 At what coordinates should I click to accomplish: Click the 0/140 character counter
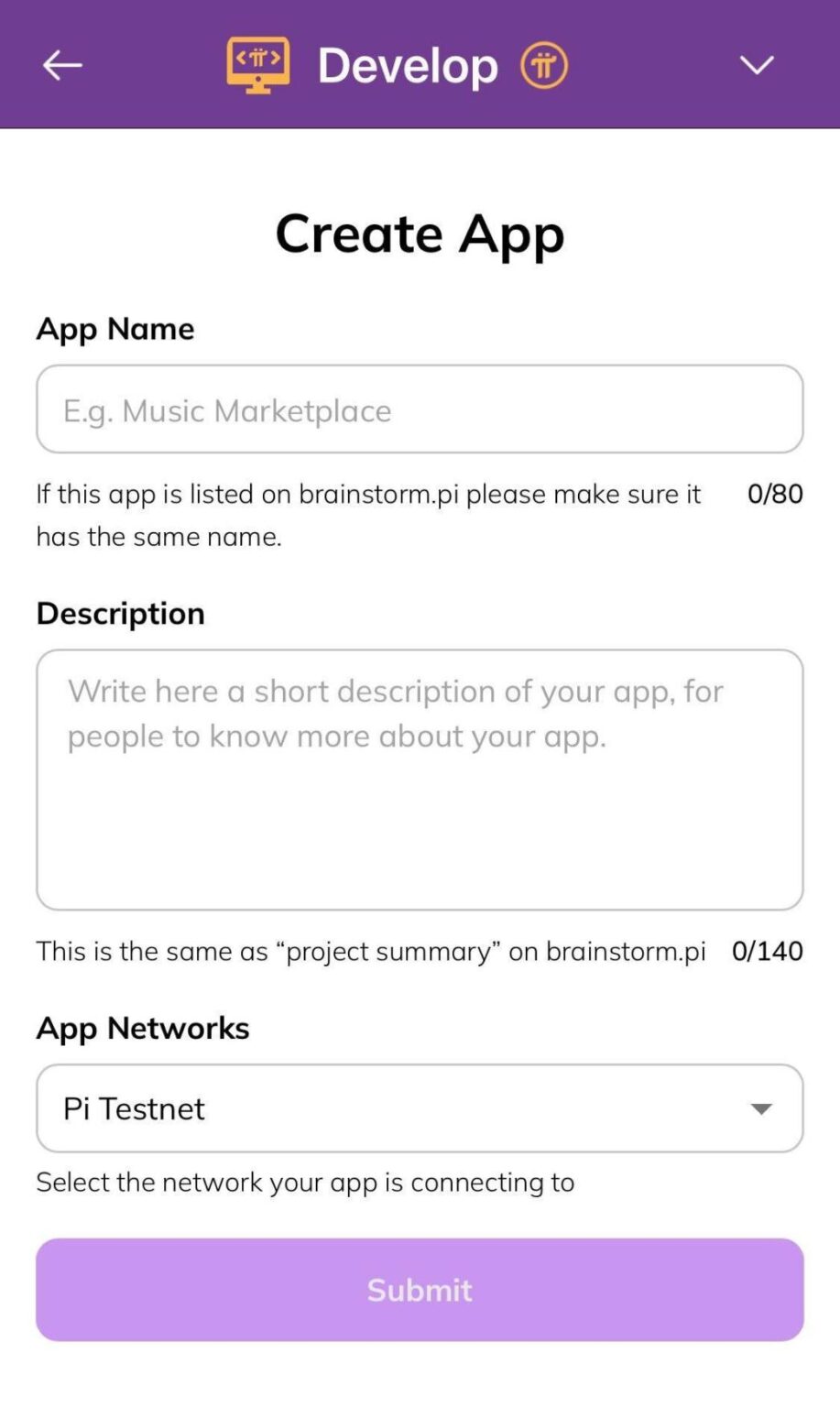pyautogui.click(x=768, y=952)
